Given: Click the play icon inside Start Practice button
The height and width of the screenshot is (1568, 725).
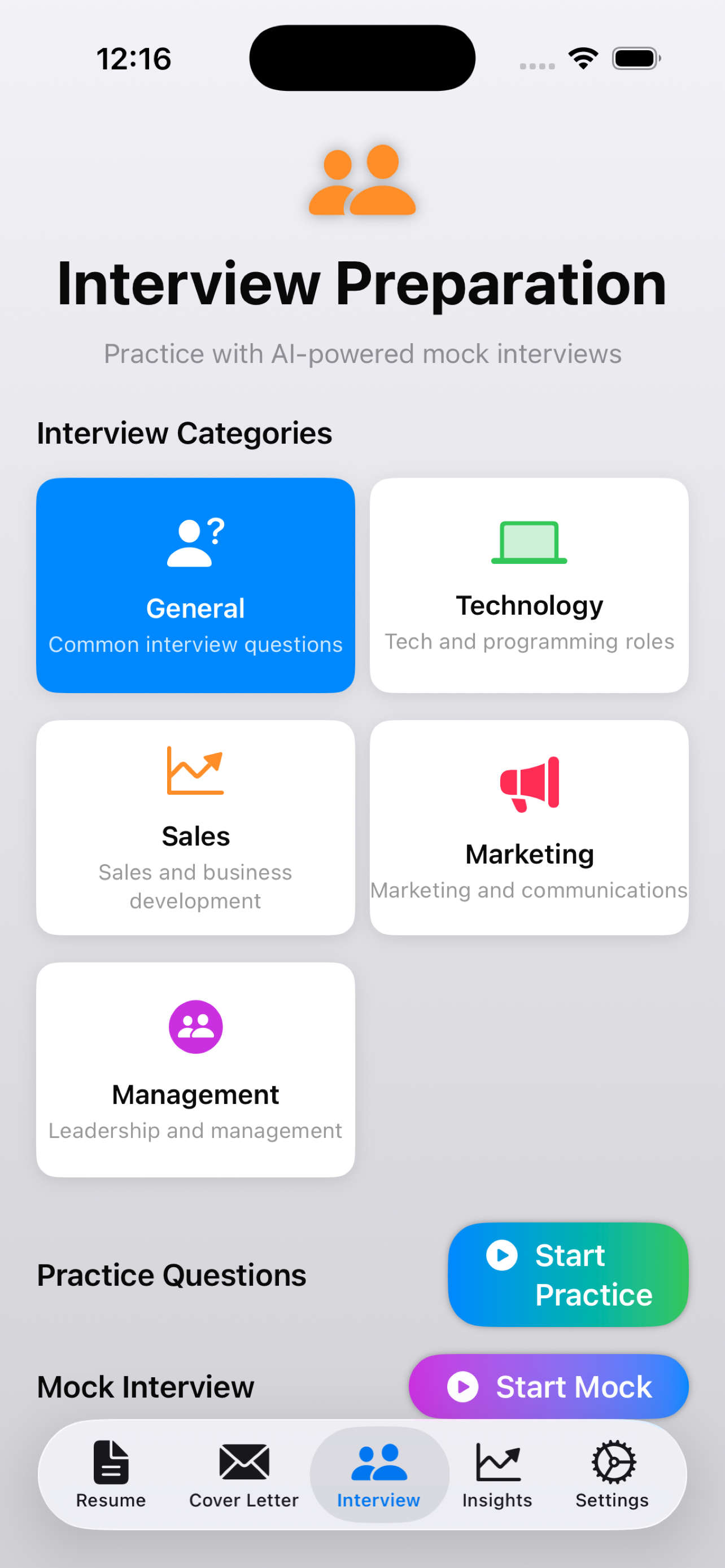Looking at the screenshot, I should pos(501,1255).
